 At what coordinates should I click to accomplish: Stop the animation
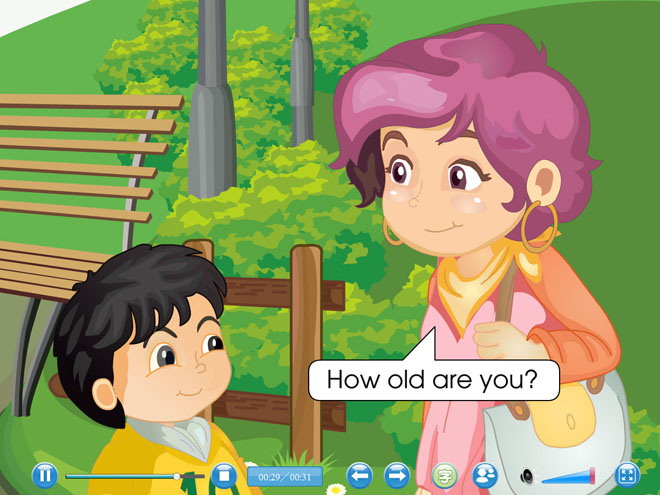tap(224, 476)
